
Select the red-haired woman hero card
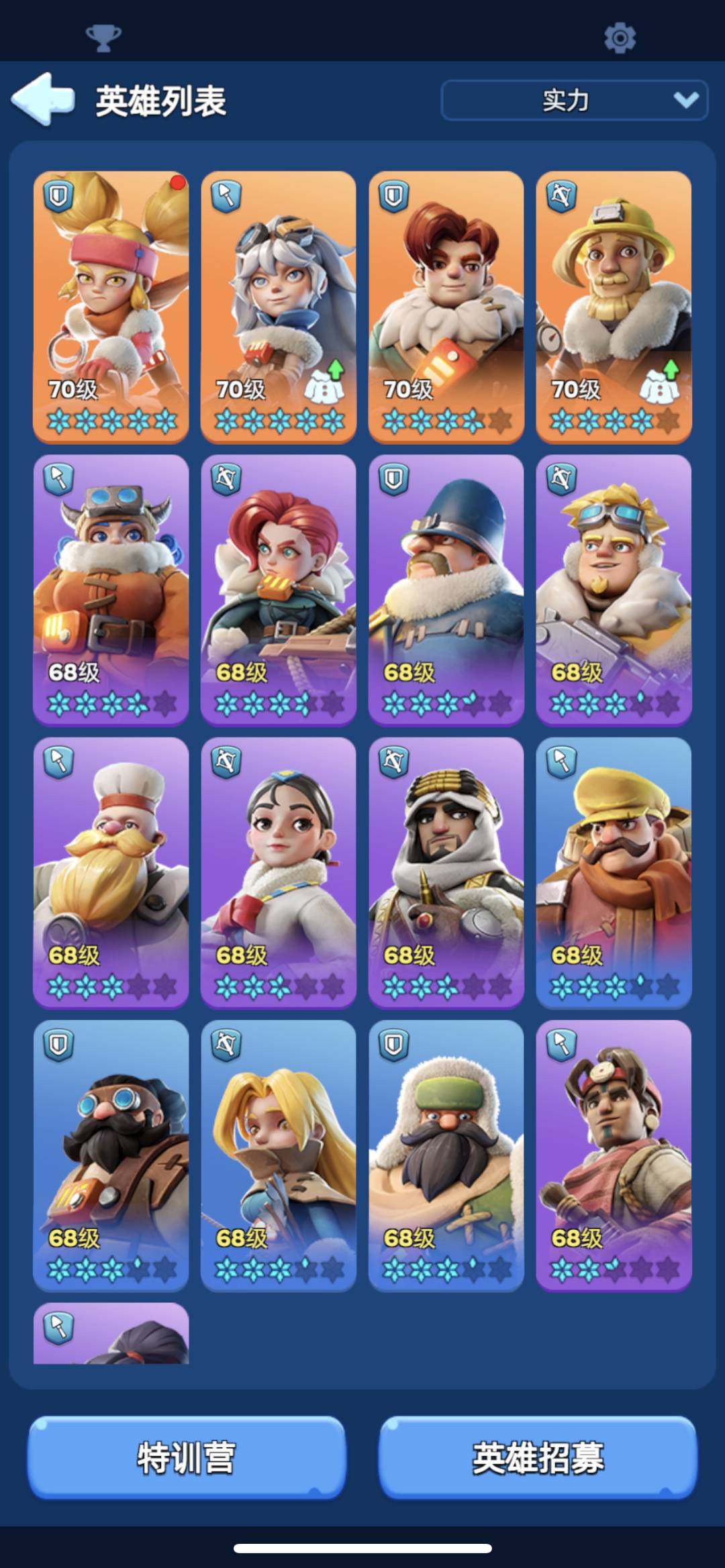click(278, 589)
